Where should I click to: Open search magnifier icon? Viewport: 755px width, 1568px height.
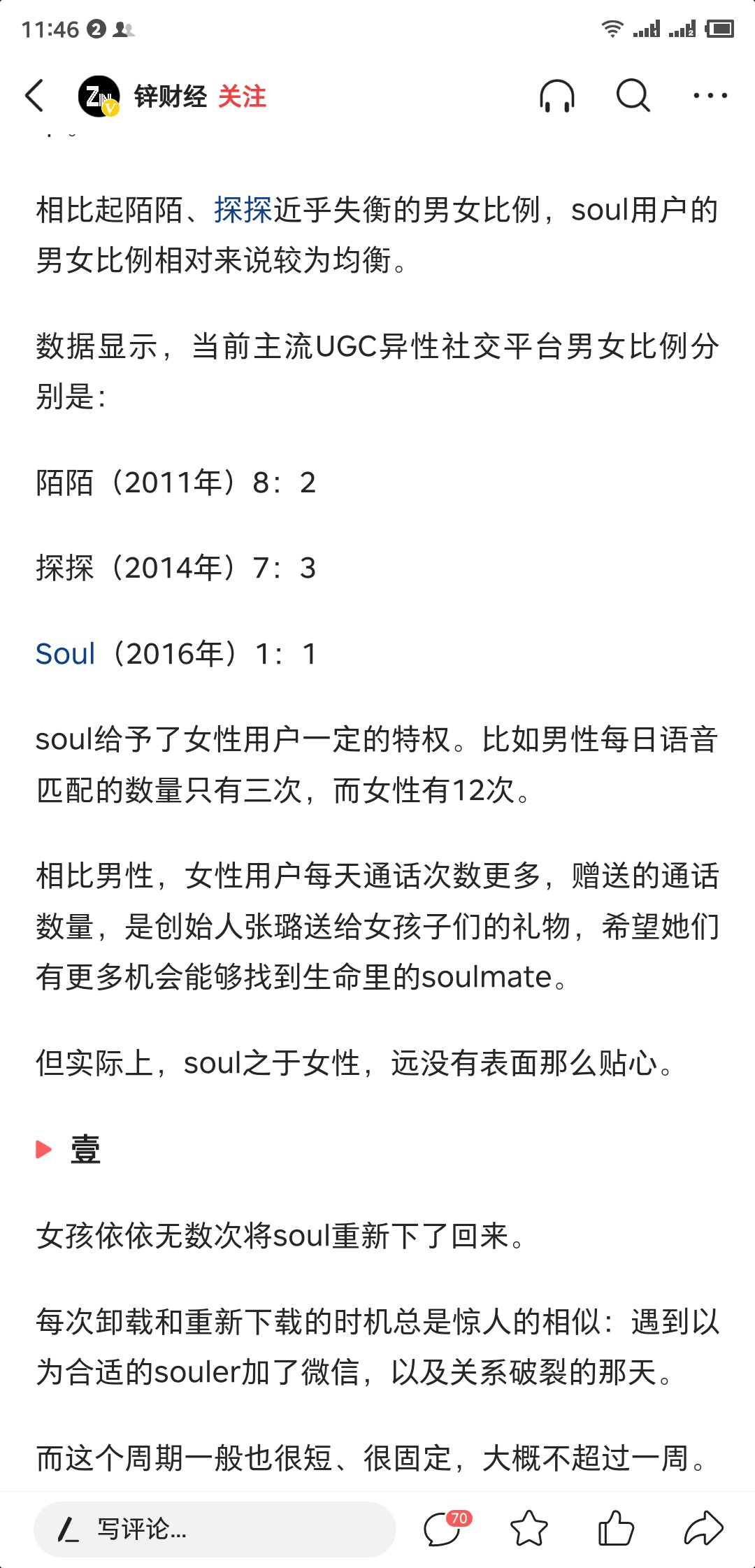(x=633, y=96)
